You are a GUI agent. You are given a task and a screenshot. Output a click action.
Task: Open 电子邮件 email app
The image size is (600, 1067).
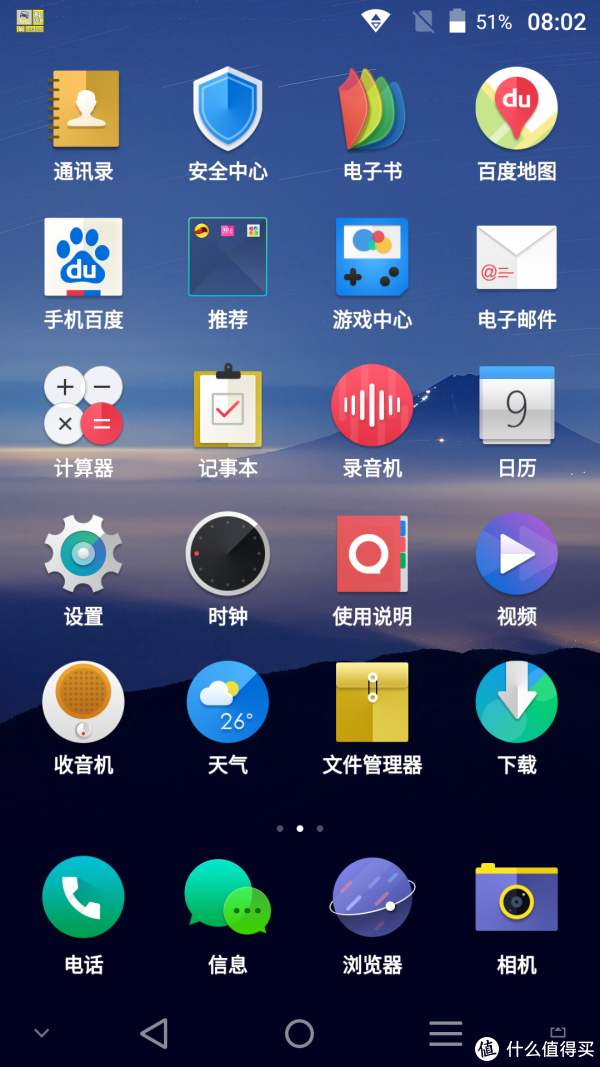point(516,257)
